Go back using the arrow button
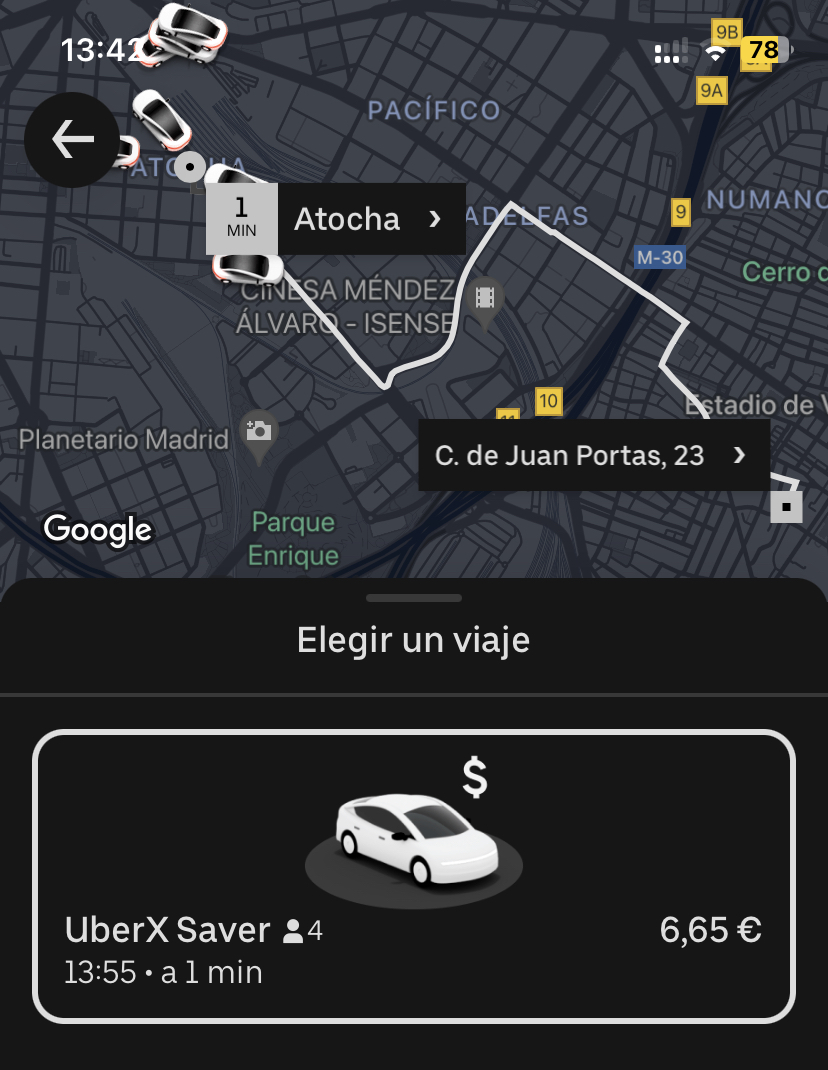Viewport: 828px width, 1070px height. pos(72,141)
